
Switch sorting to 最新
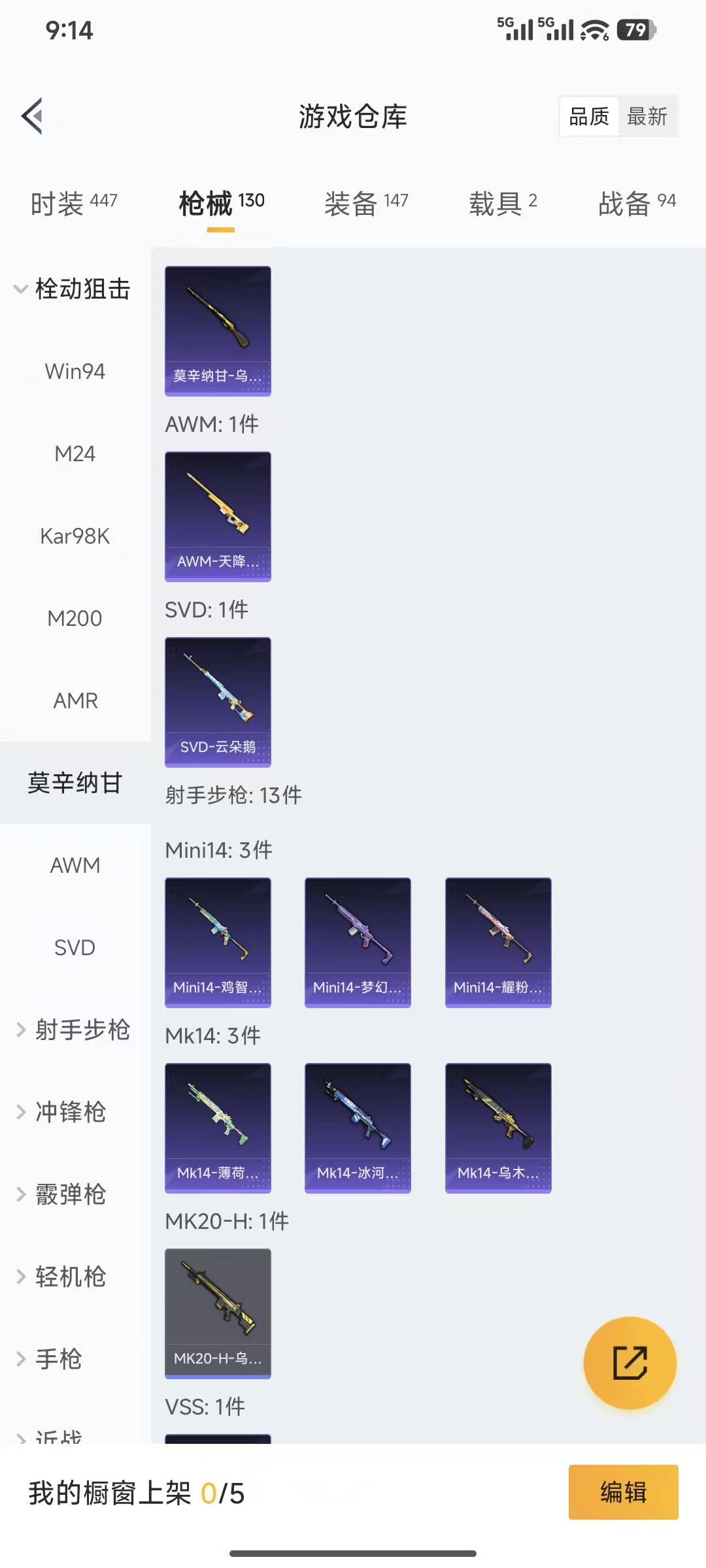[x=647, y=116]
